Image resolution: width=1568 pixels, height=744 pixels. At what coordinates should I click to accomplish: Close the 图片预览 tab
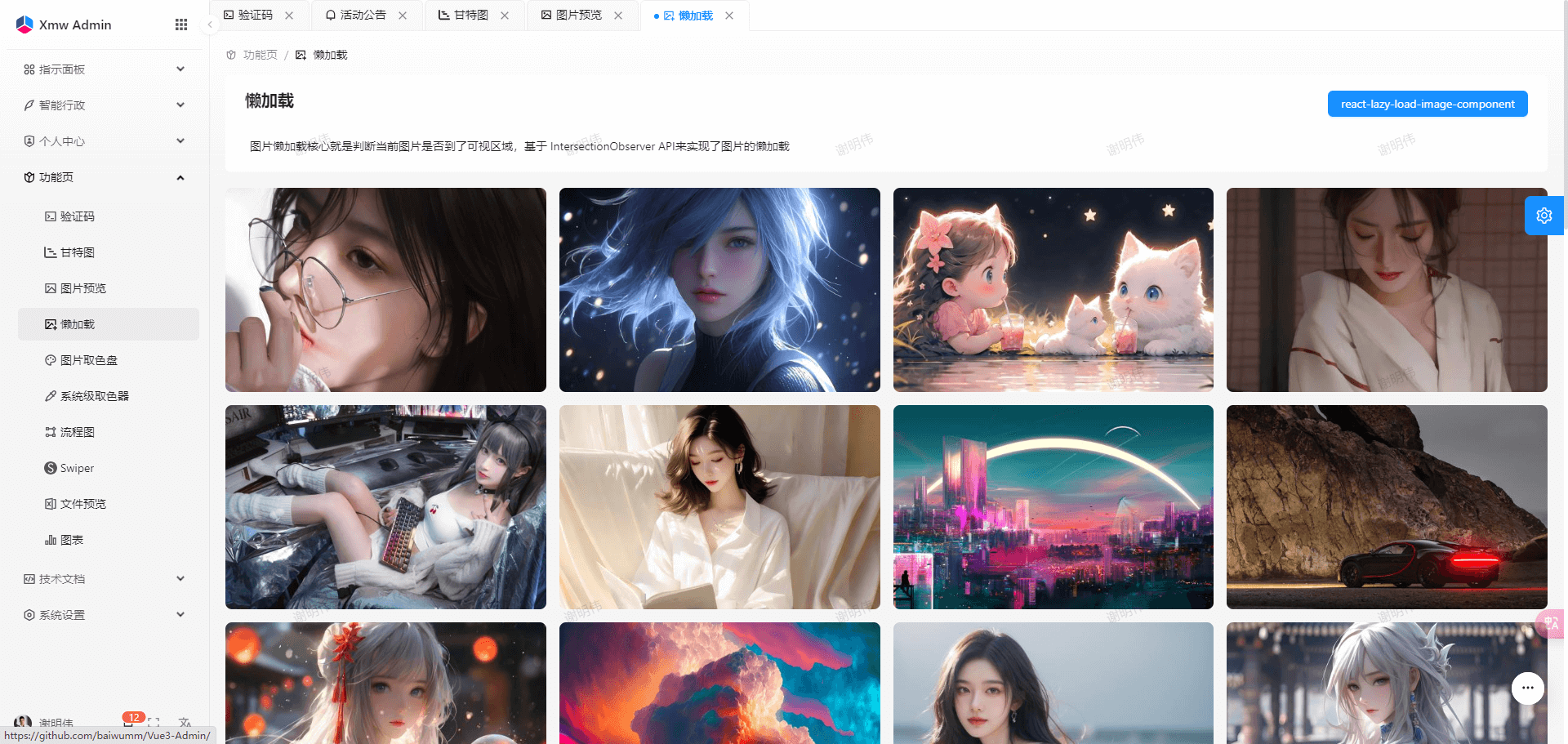618,16
